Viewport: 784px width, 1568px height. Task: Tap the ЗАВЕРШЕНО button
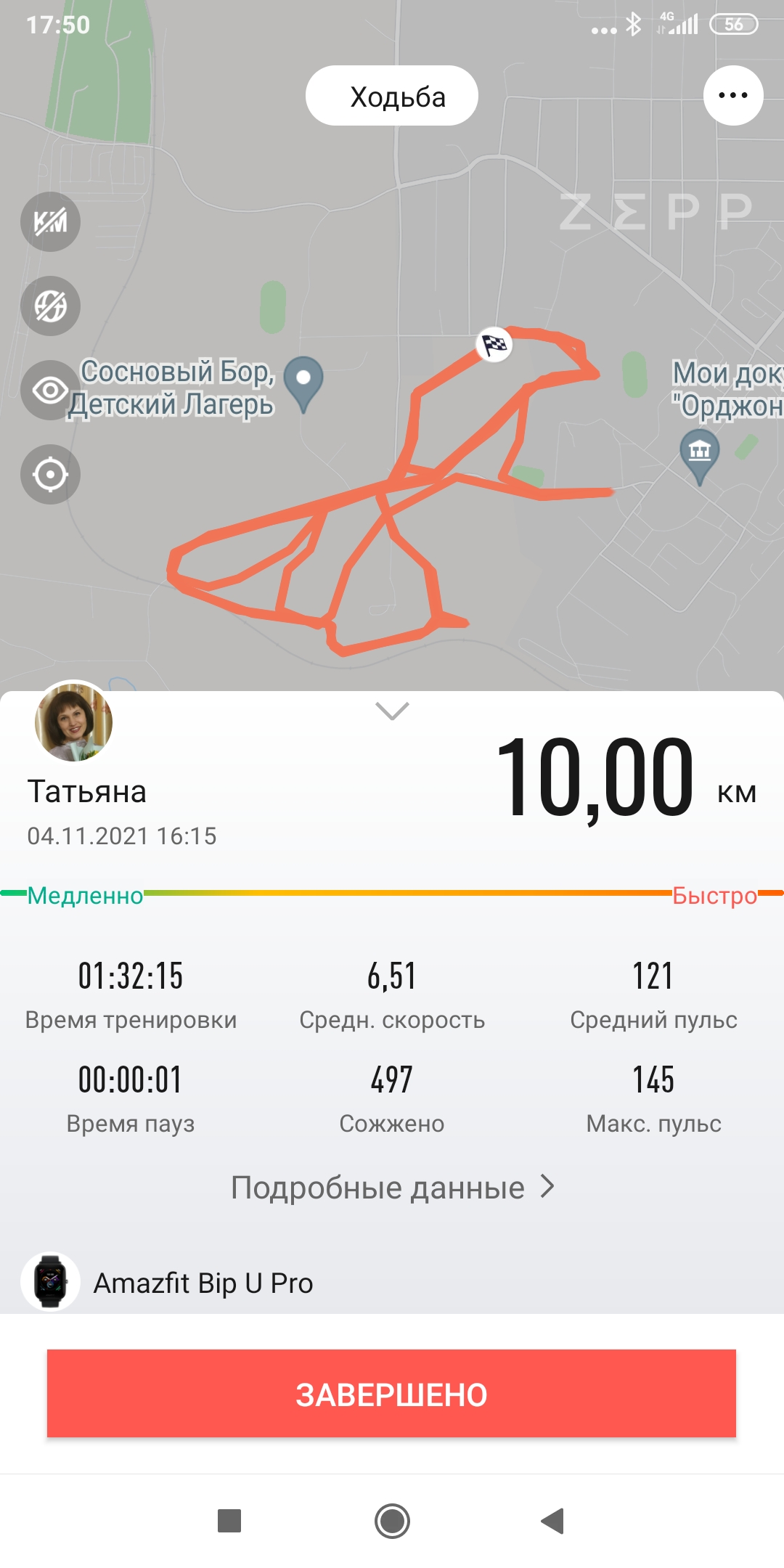click(x=392, y=1394)
